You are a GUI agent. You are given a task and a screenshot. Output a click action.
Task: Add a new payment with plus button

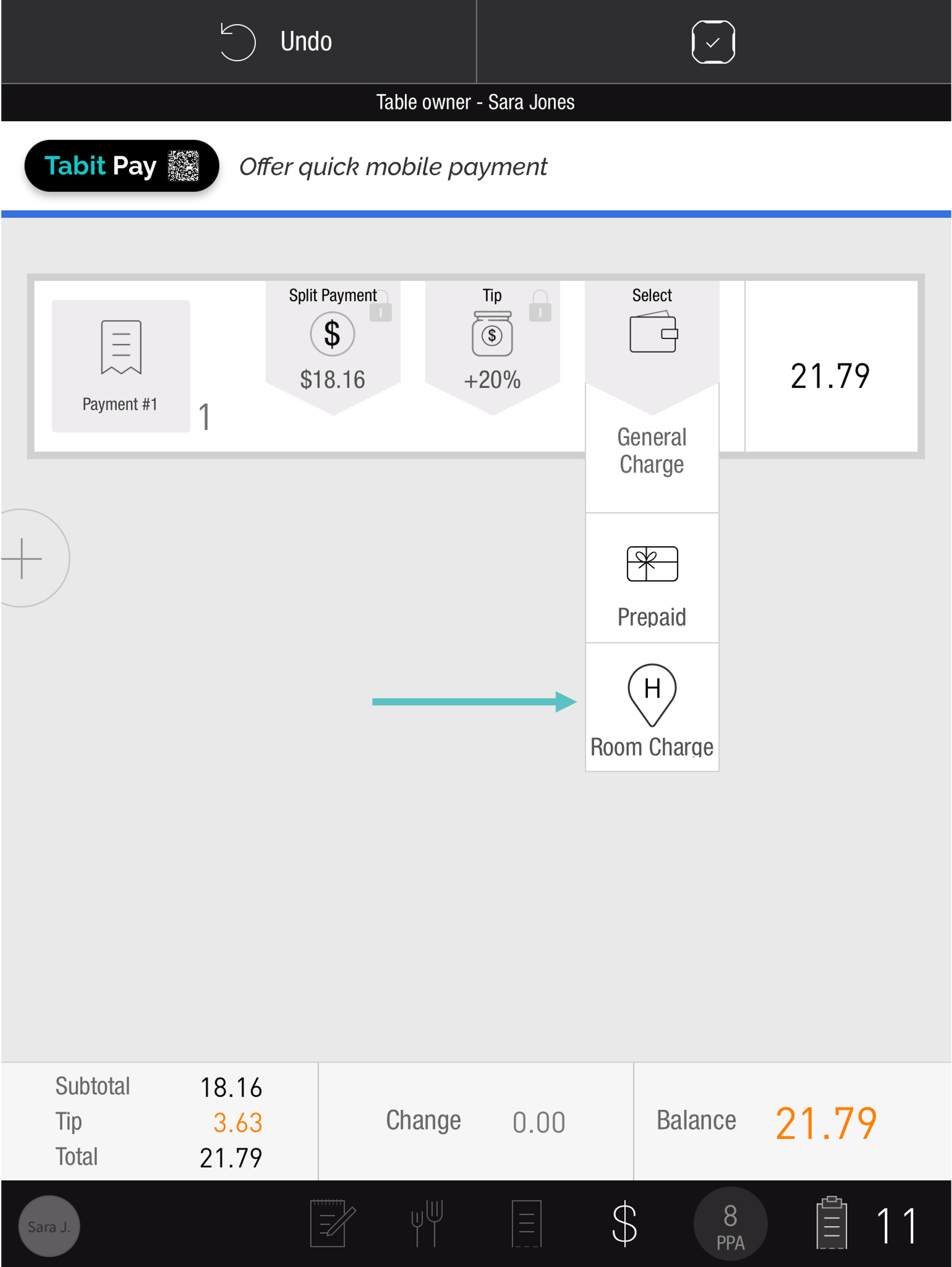tap(23, 557)
